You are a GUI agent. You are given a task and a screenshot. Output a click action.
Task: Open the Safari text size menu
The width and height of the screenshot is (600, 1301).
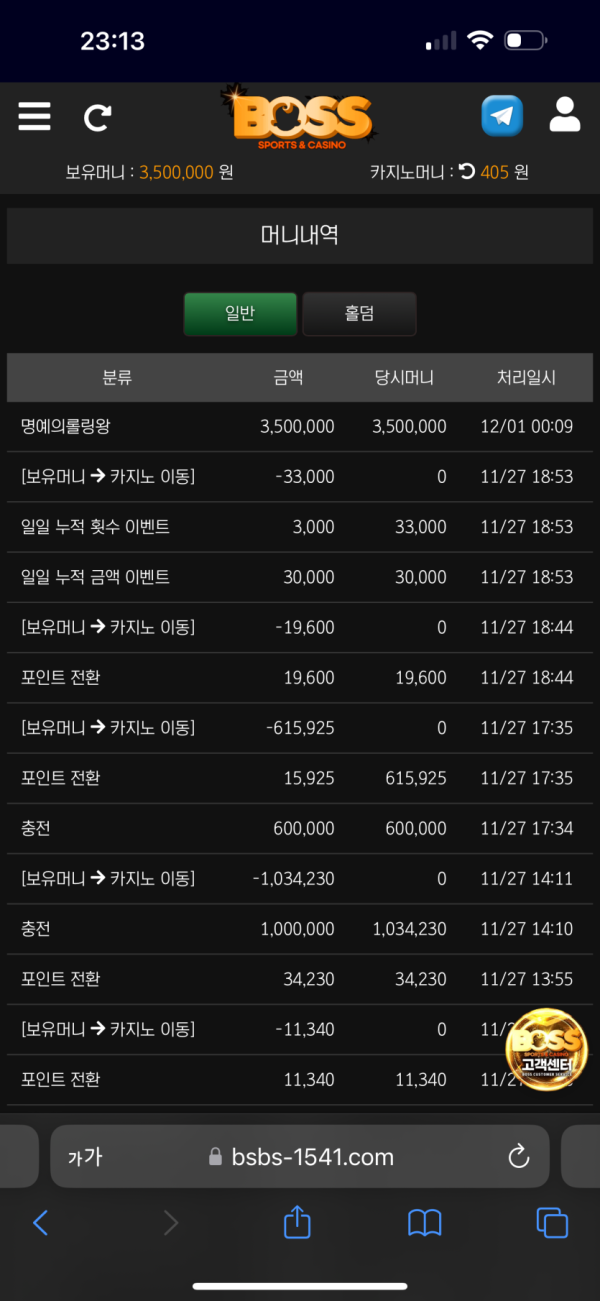click(85, 1157)
